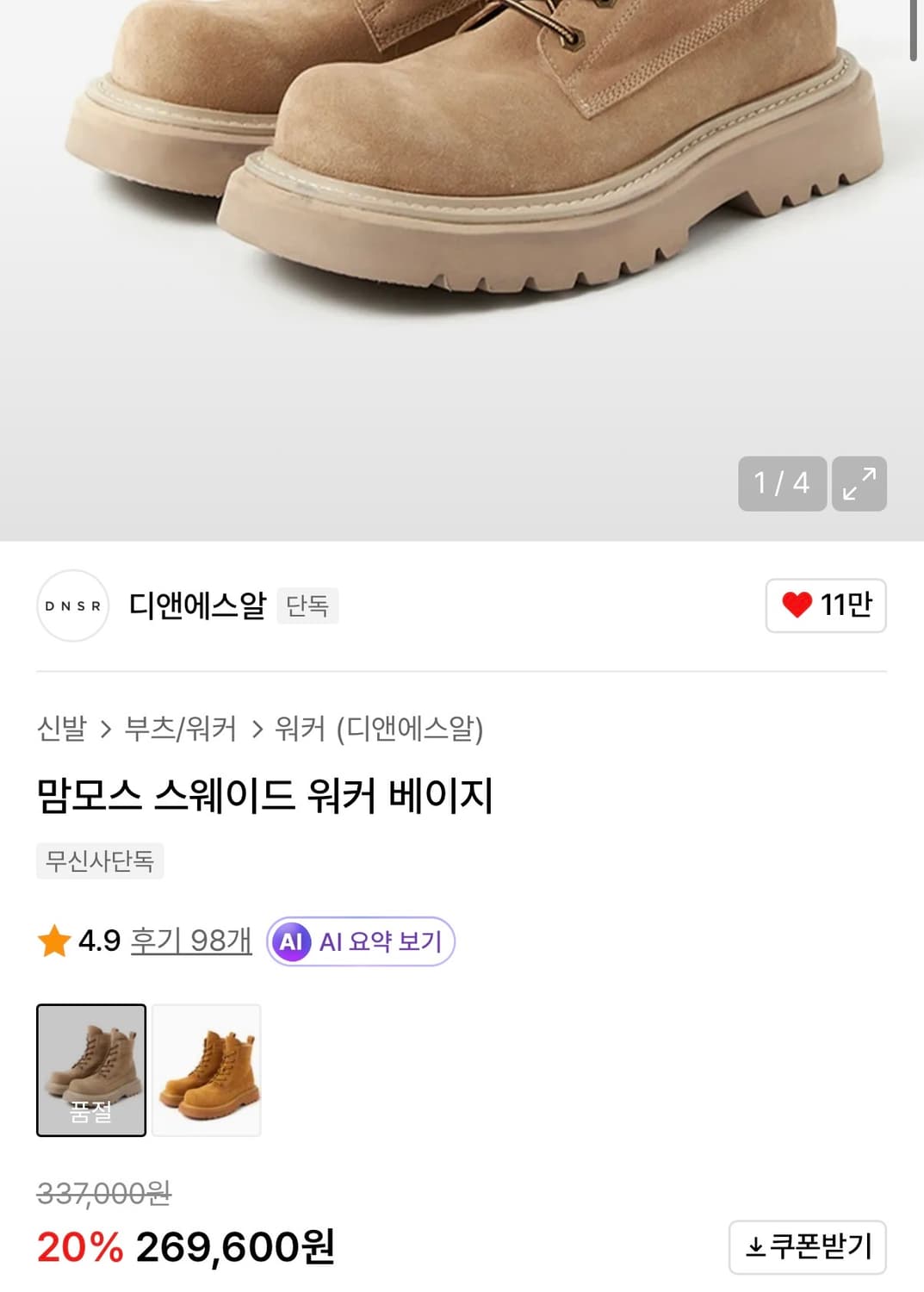The height and width of the screenshot is (1292, 924).
Task: Expand reviews via 후기 98개
Action: point(189,941)
